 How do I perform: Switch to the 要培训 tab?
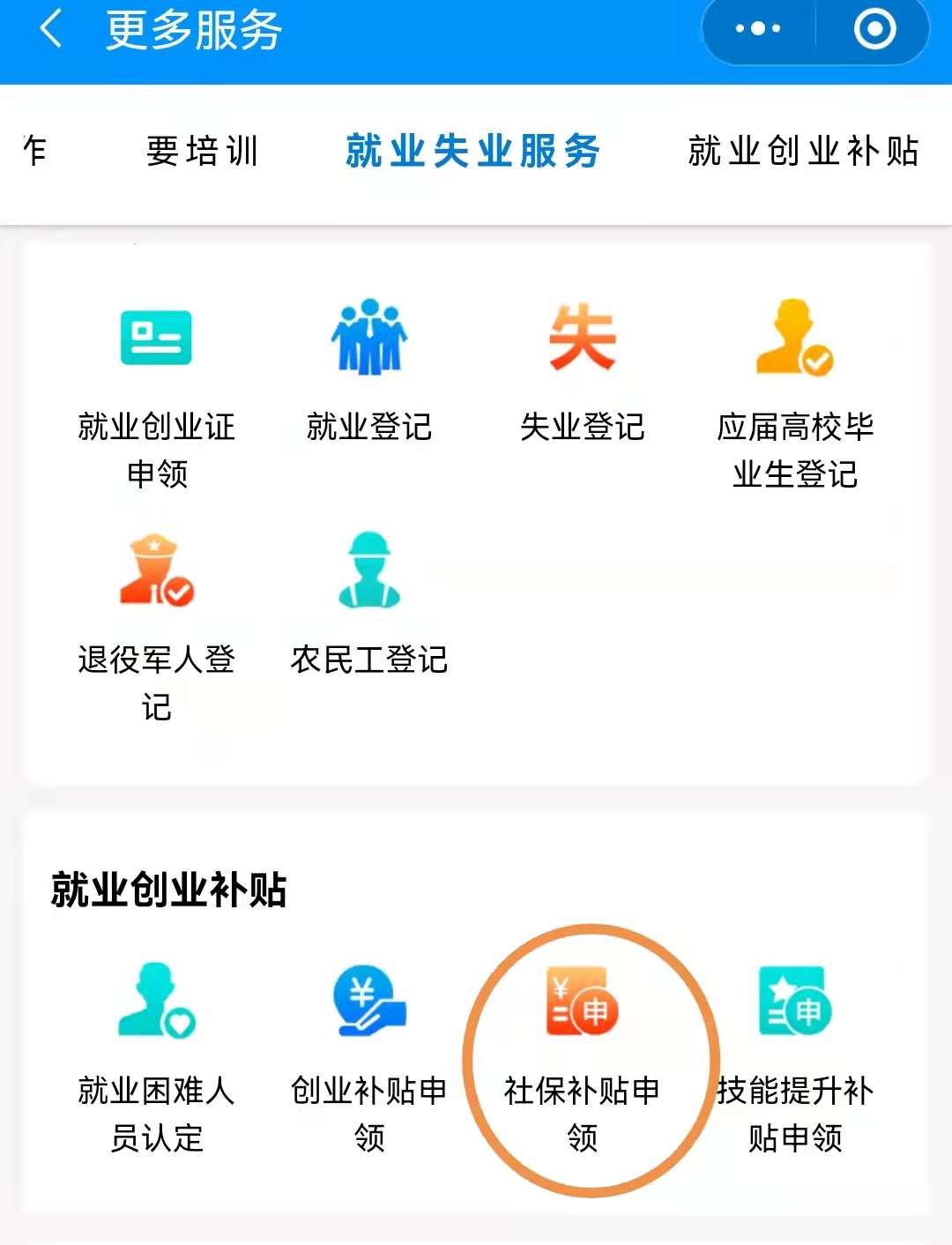[x=202, y=151]
